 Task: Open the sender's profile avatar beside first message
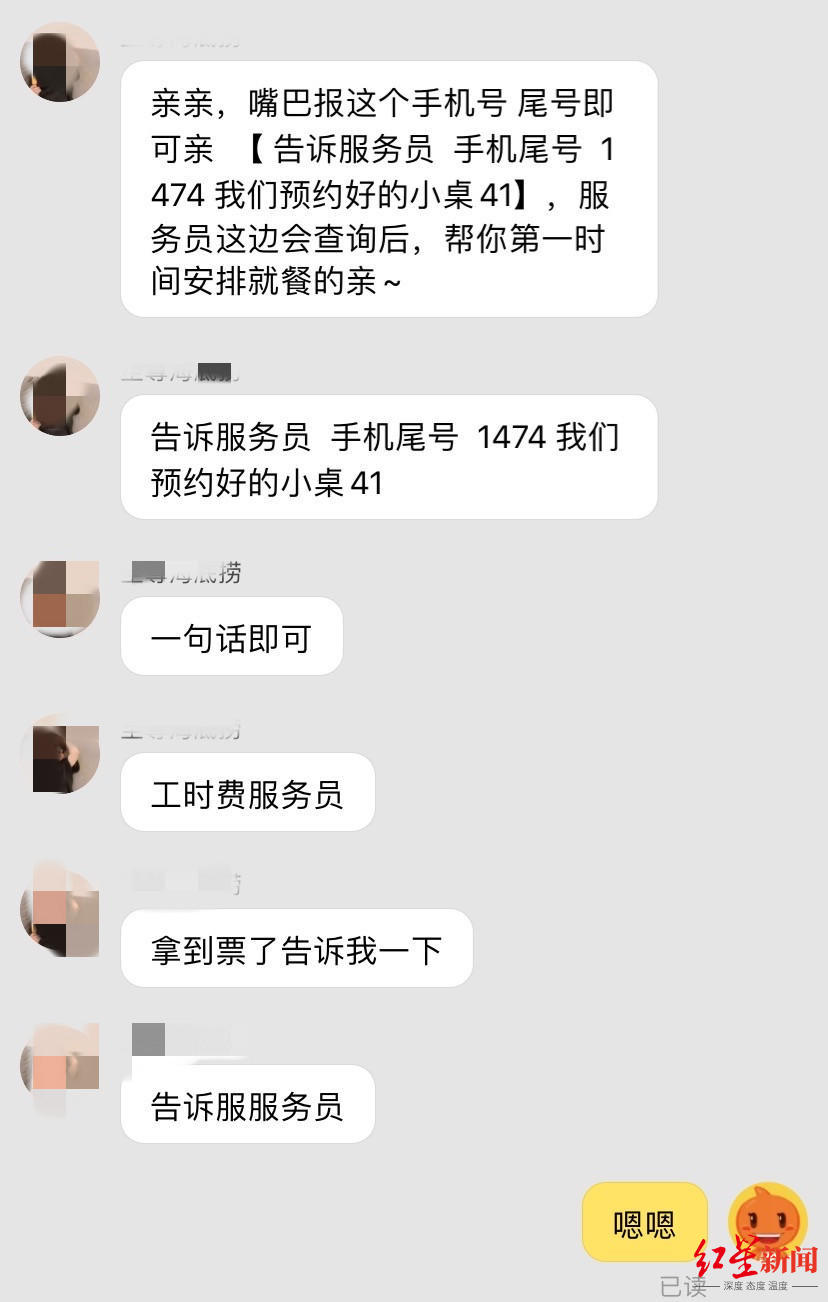pyautogui.click(x=60, y=60)
